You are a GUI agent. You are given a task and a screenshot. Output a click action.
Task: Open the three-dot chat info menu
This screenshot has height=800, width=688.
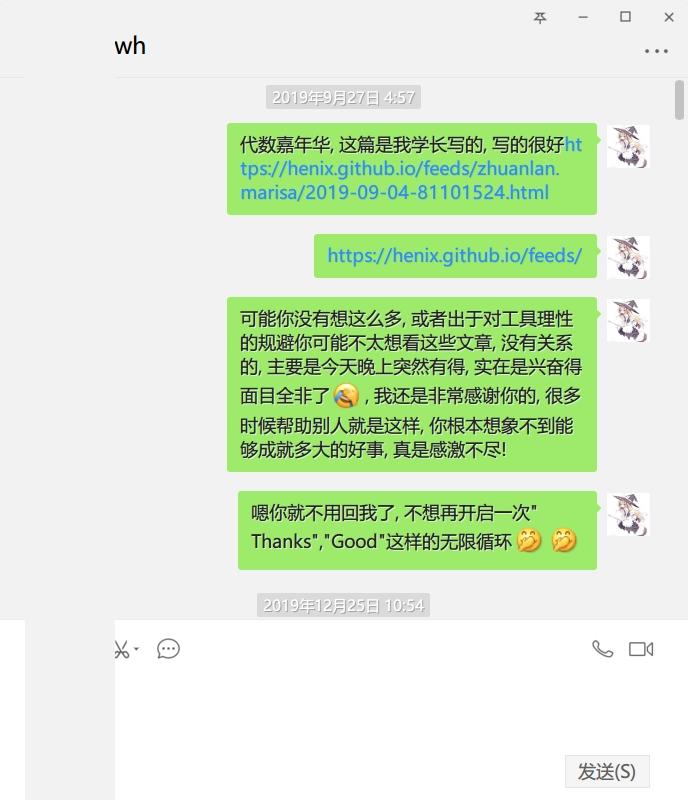(x=656, y=51)
